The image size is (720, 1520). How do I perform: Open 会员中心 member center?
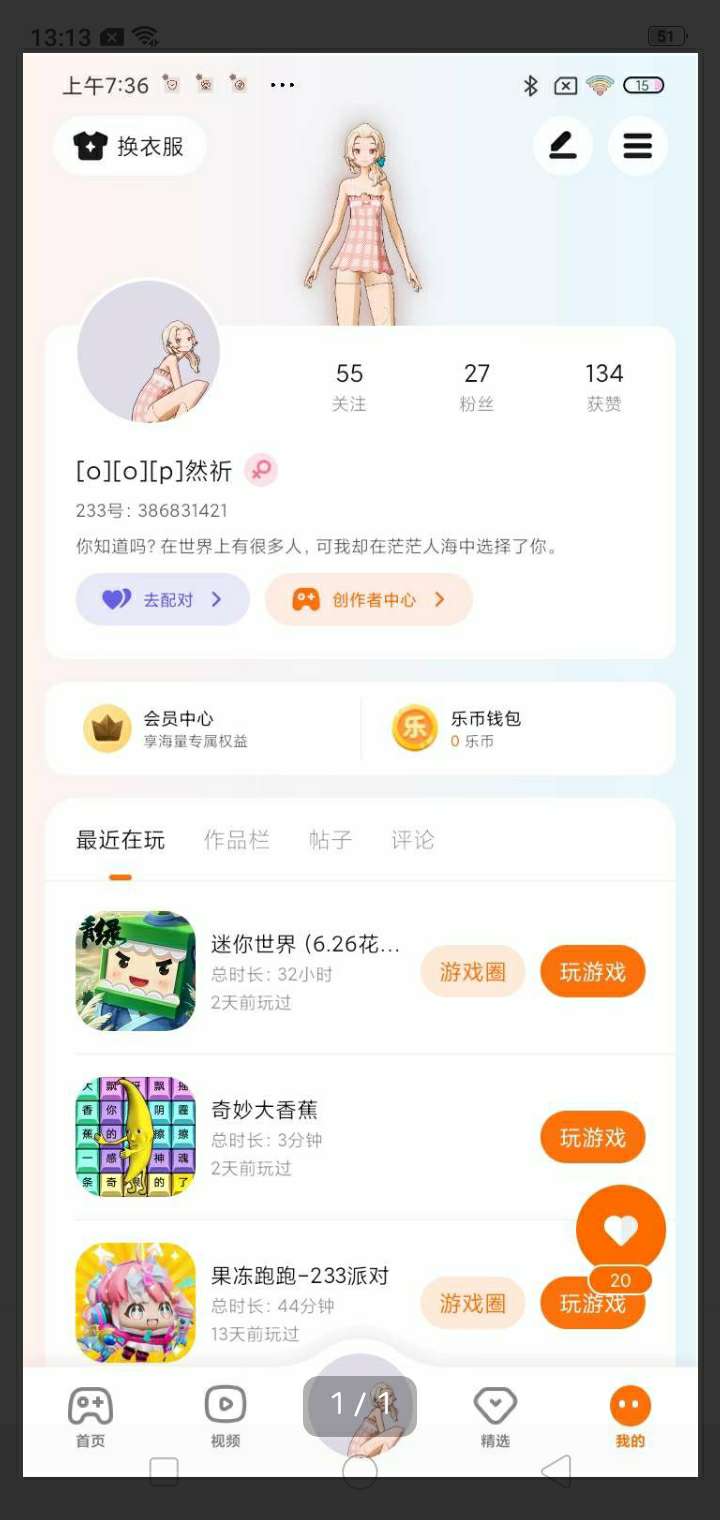click(x=165, y=728)
